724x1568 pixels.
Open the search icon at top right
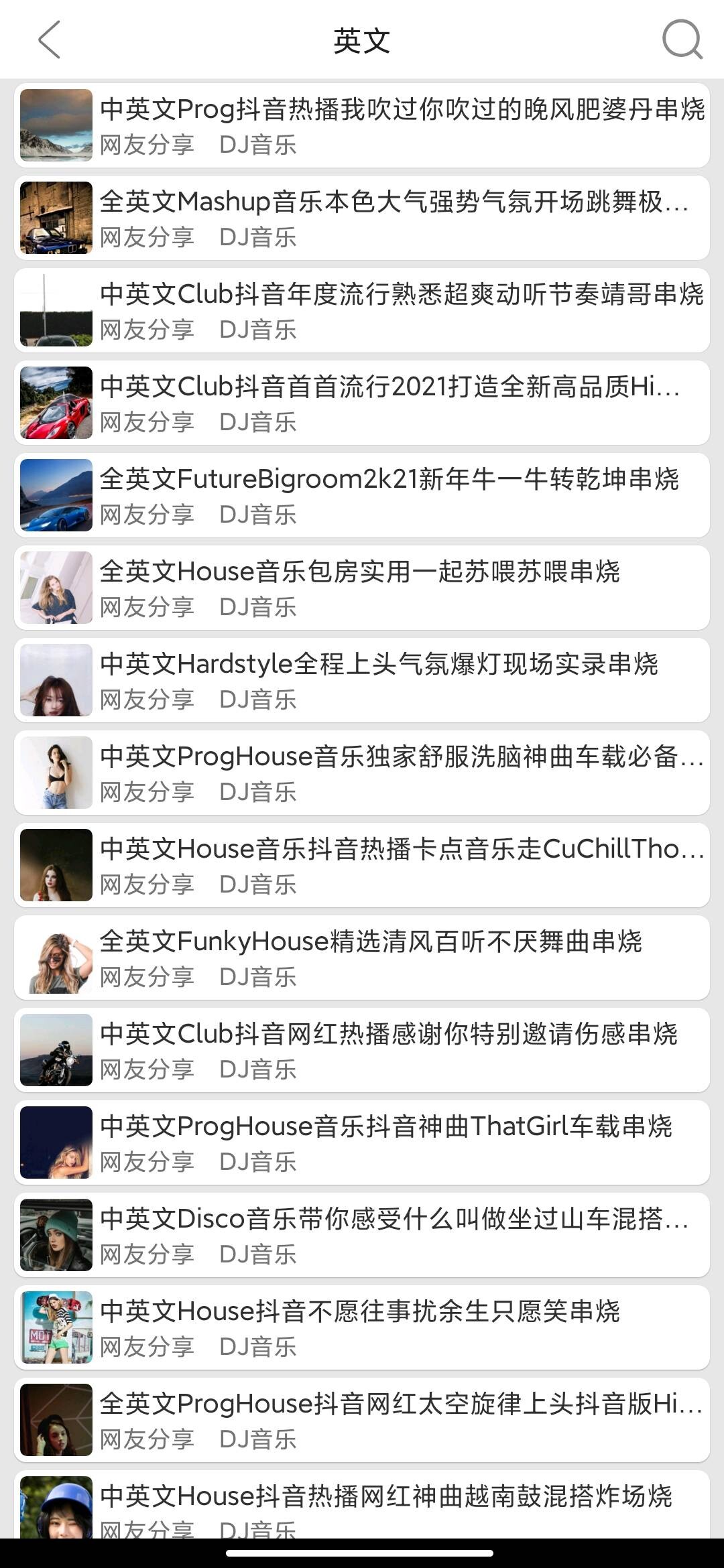[682, 40]
